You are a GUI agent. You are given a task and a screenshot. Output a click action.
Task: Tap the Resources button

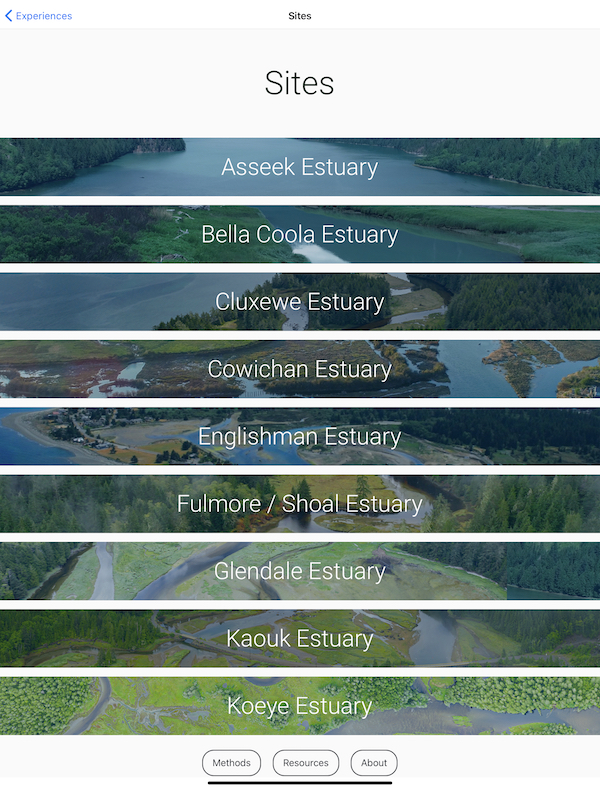(x=306, y=763)
